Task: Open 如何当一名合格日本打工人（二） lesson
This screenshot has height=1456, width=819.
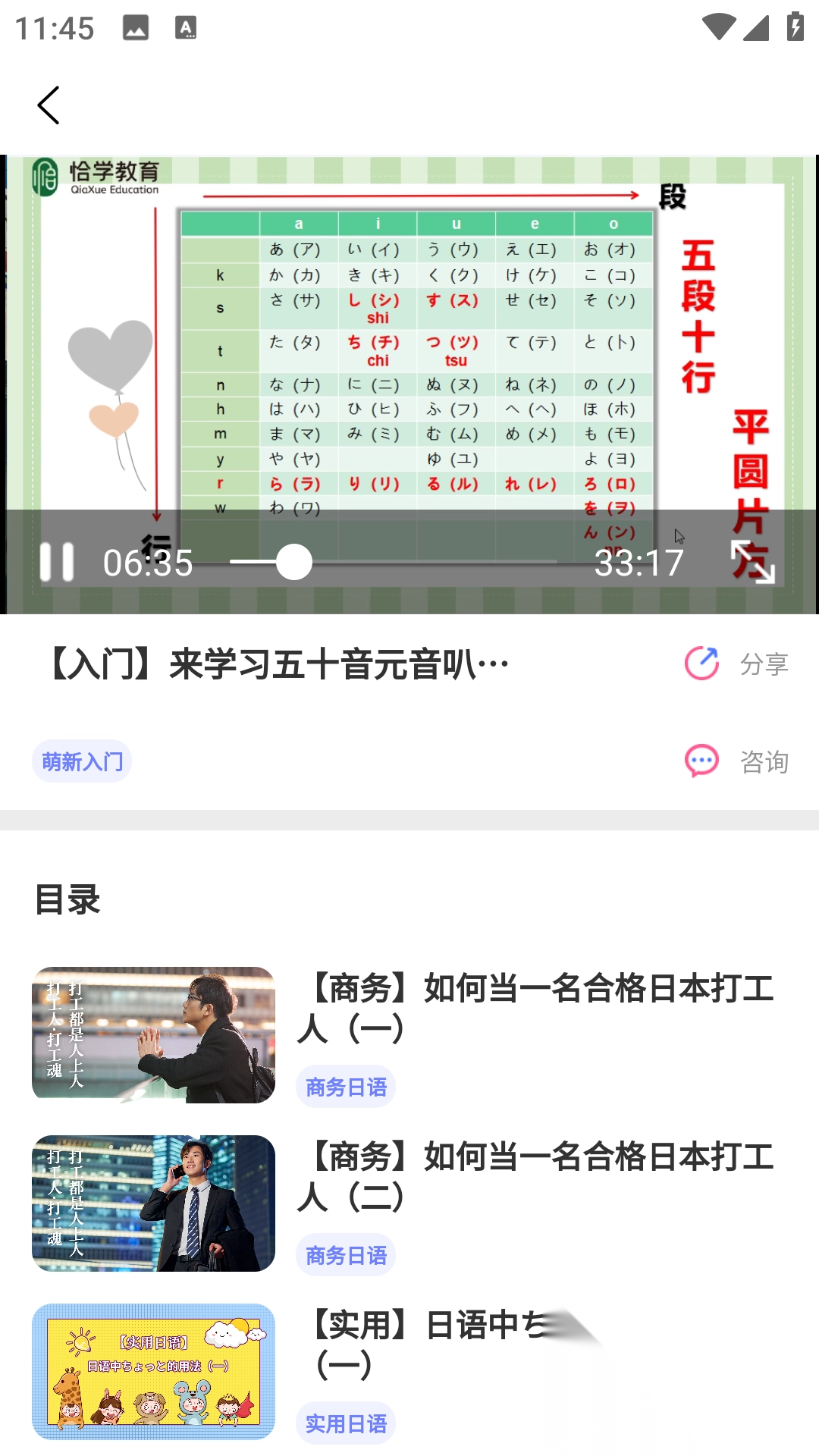Action: pyautogui.click(x=535, y=1175)
